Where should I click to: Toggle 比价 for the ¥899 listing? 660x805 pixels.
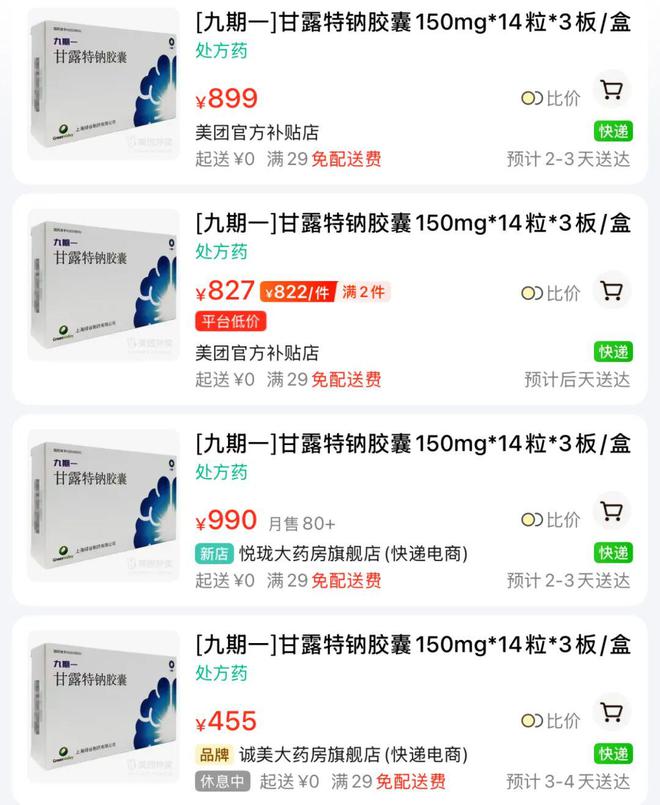click(x=551, y=98)
